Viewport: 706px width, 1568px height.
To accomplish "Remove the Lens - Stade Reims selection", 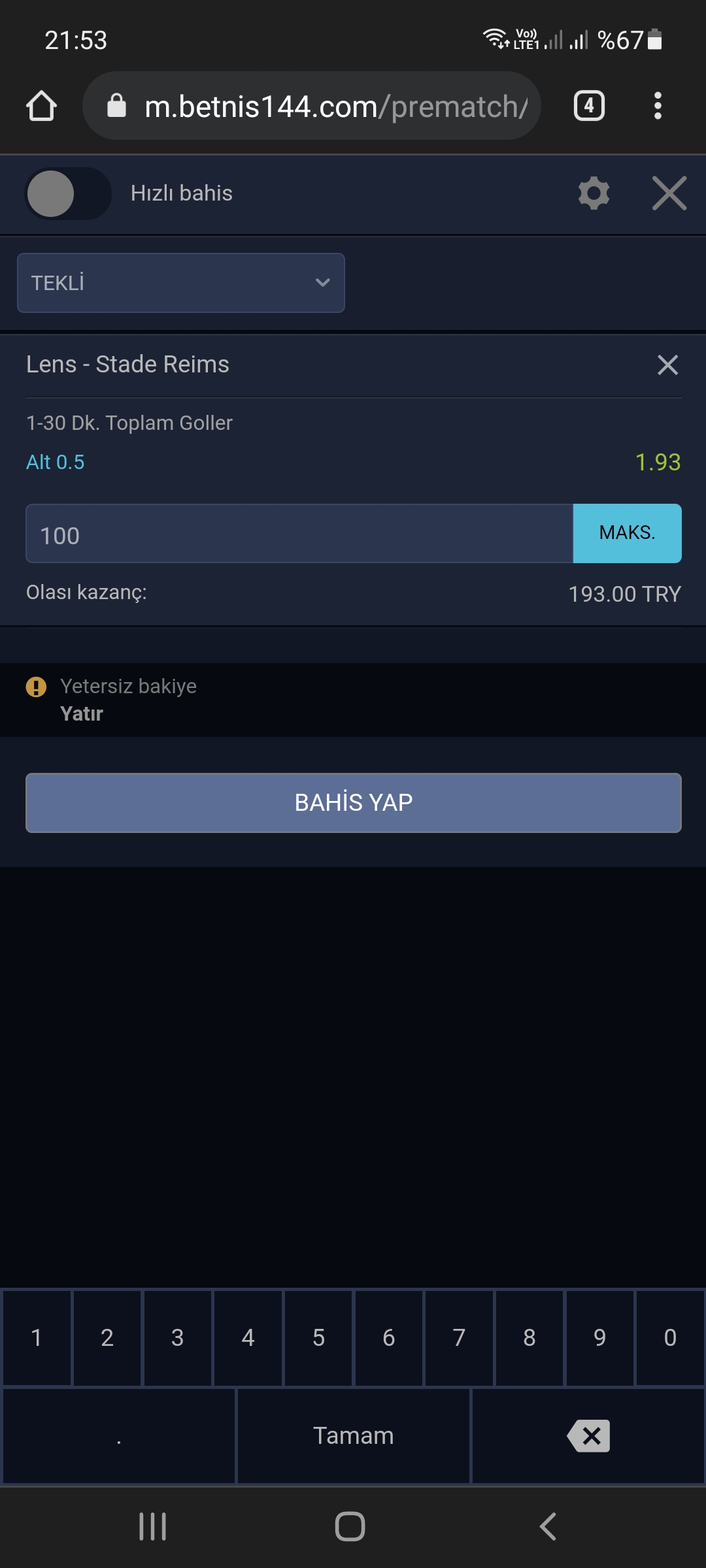I will point(667,365).
